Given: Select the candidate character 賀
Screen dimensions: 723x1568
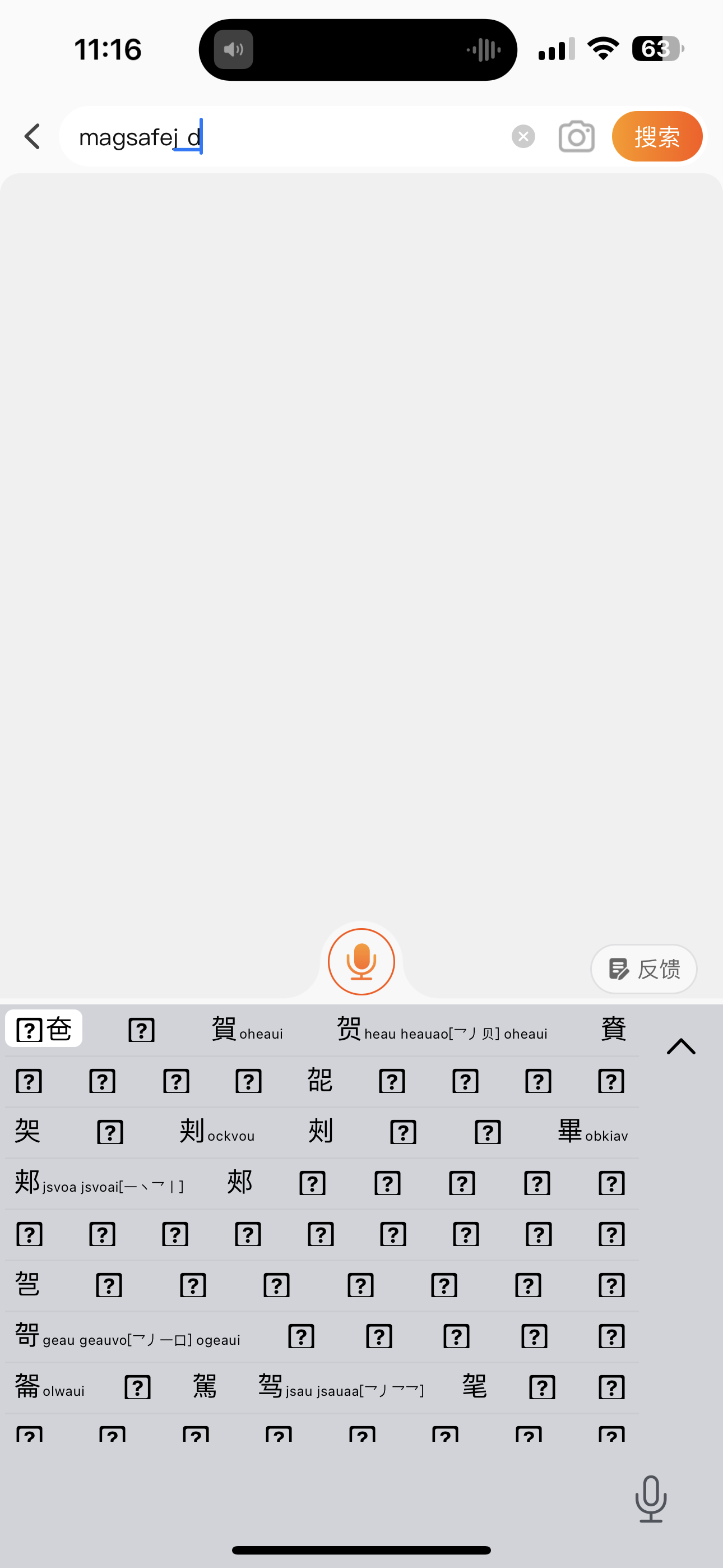Looking at the screenshot, I should coord(222,1029).
